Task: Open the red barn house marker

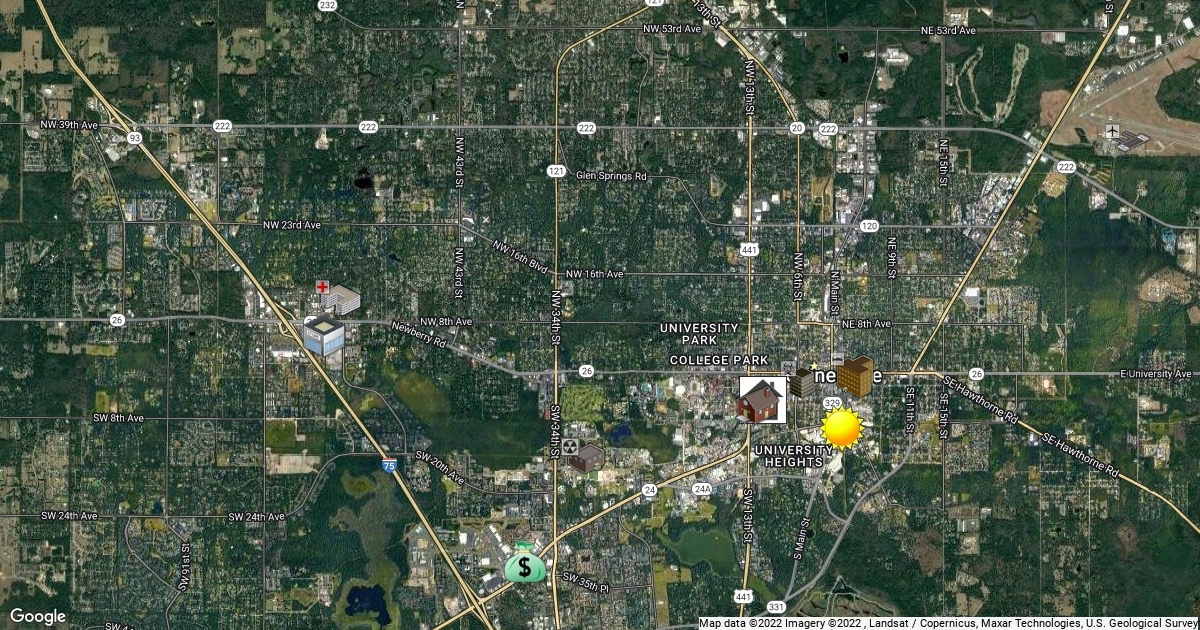Action: [762, 400]
